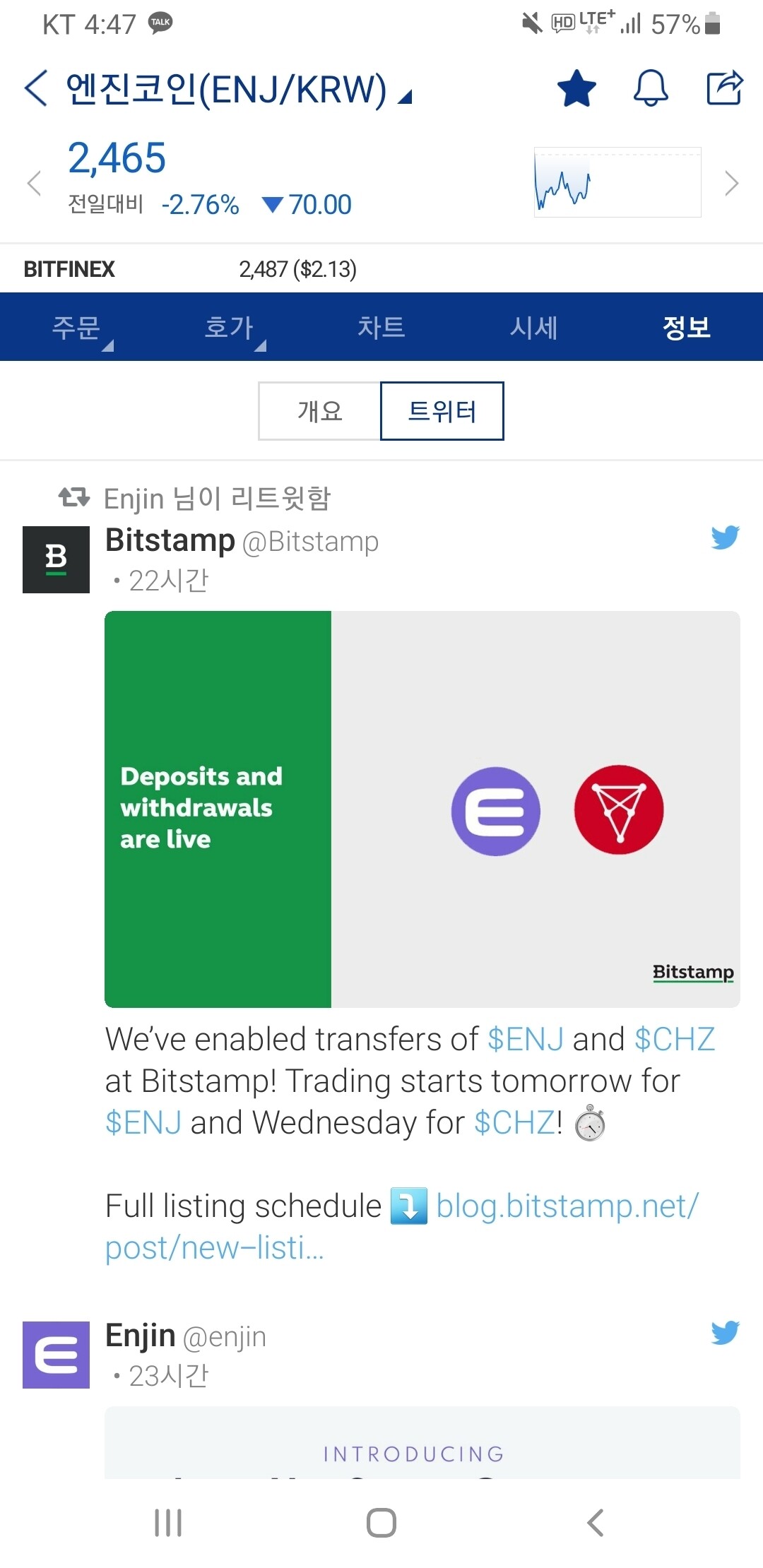This screenshot has height=1568, width=763.
Task: Switch to the 차트 tab
Action: pos(381,327)
